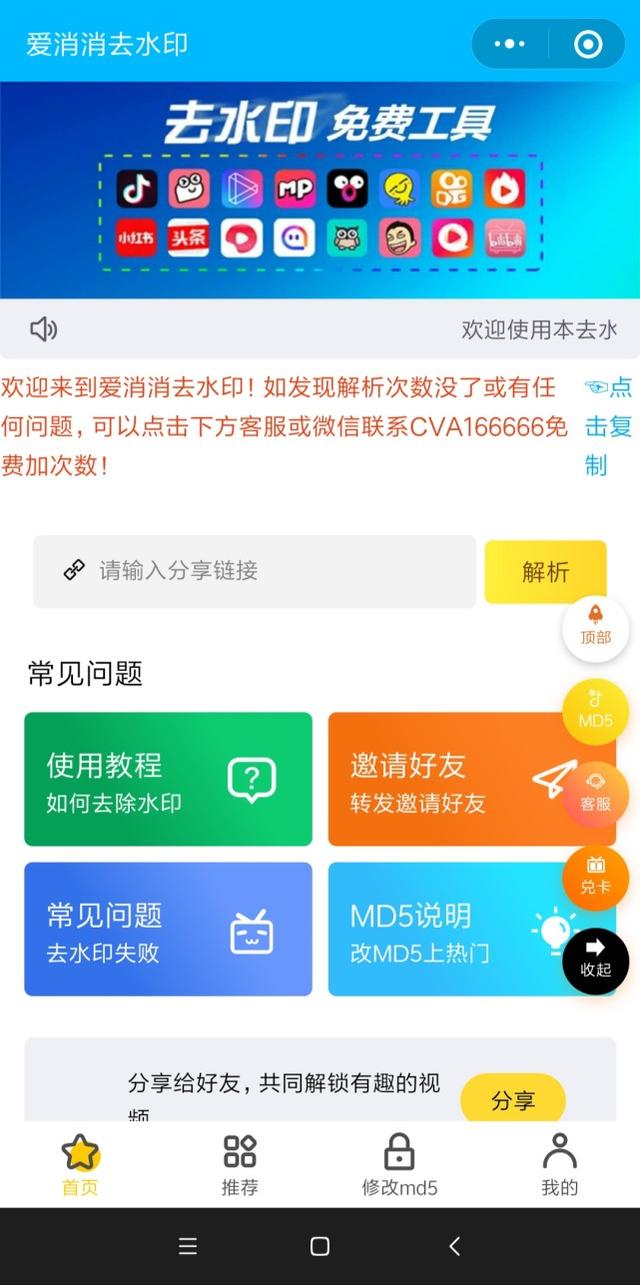The image size is (640, 1285).
Task: Switch to the 首页 tab
Action: [x=80, y=1165]
